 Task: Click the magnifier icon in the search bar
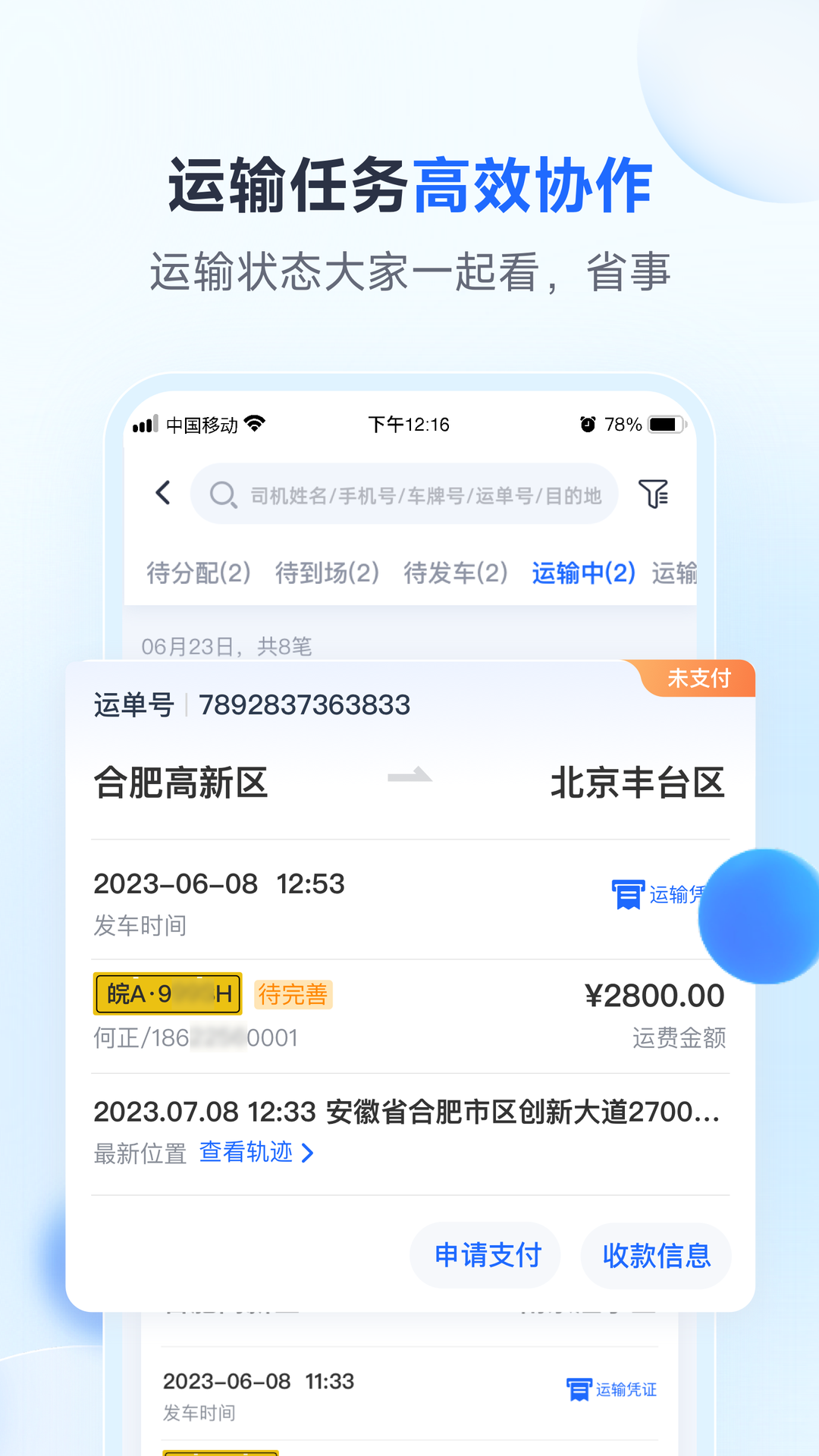224,494
